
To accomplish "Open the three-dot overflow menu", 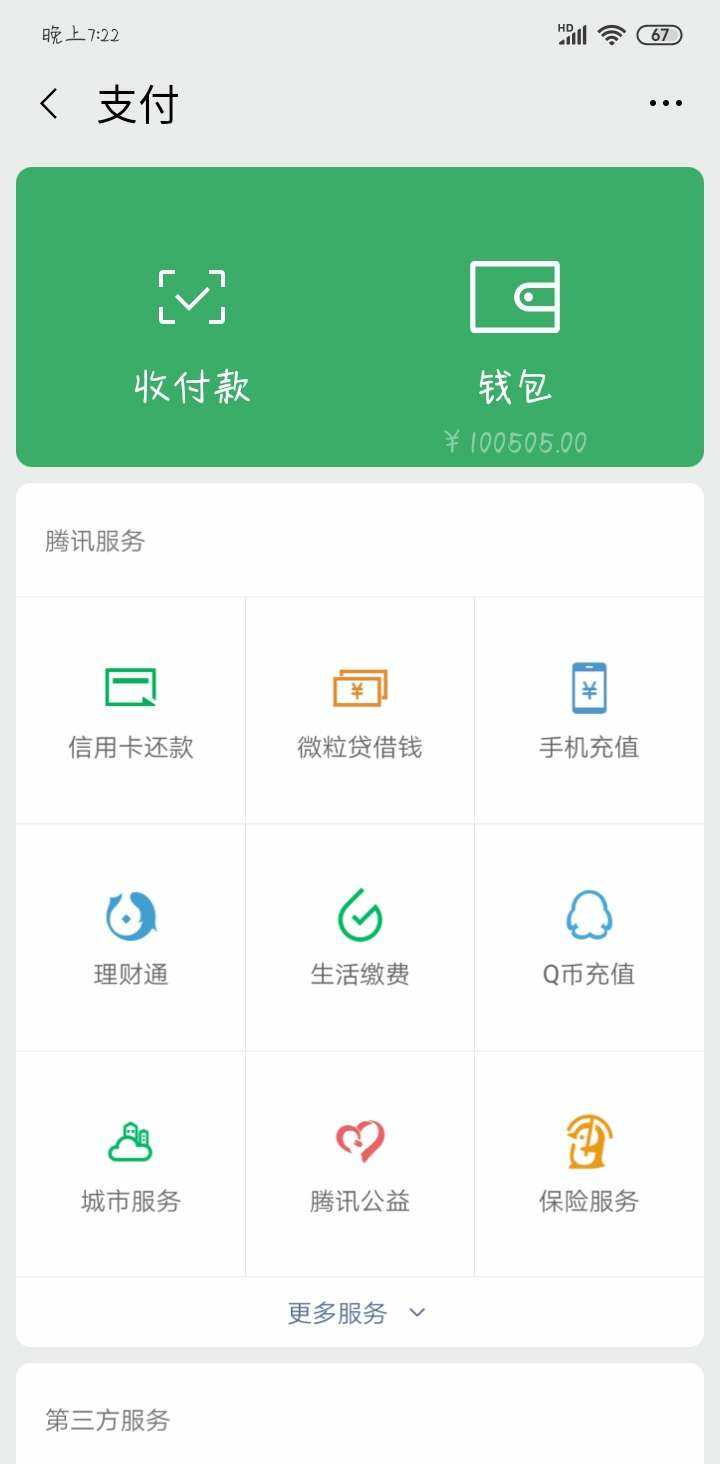I will coord(666,103).
